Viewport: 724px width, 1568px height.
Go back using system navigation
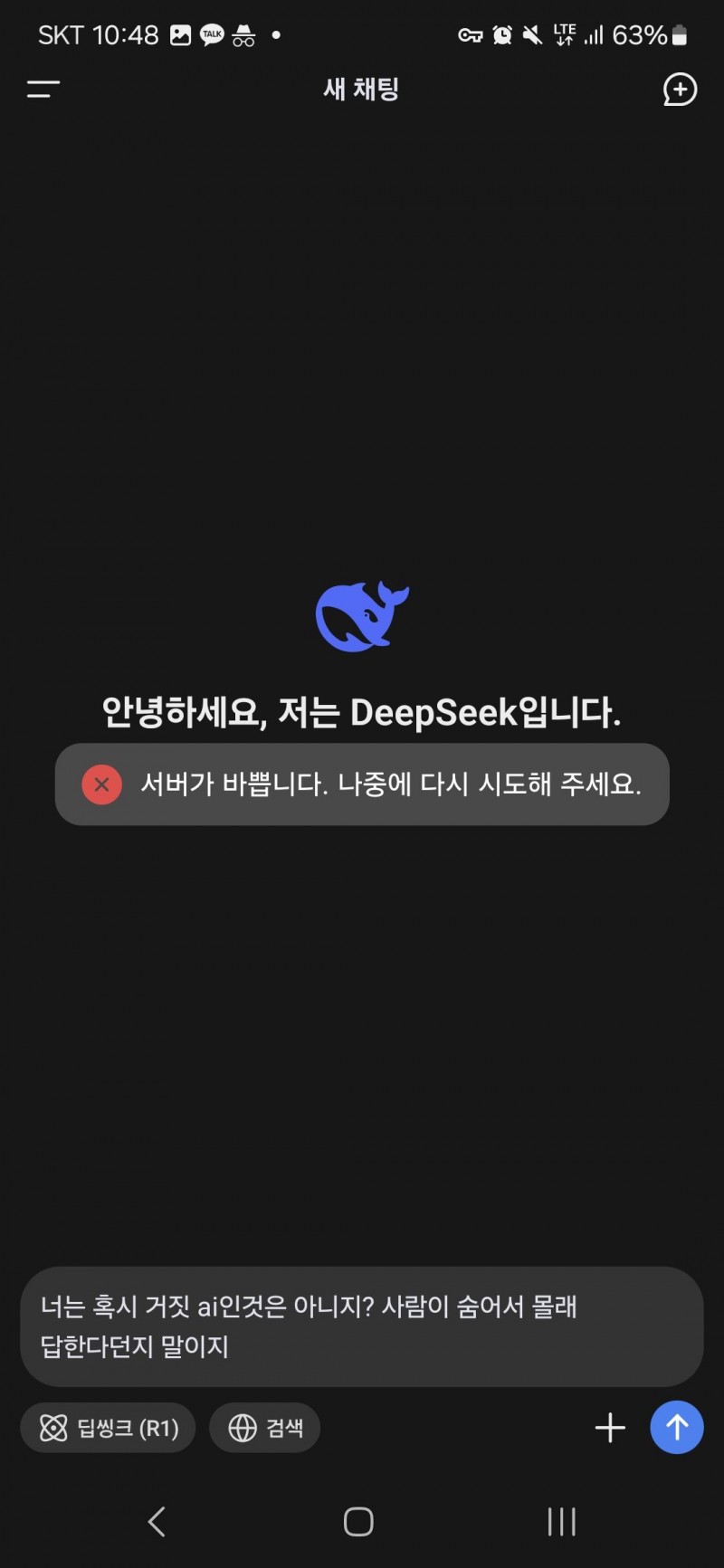click(157, 1521)
